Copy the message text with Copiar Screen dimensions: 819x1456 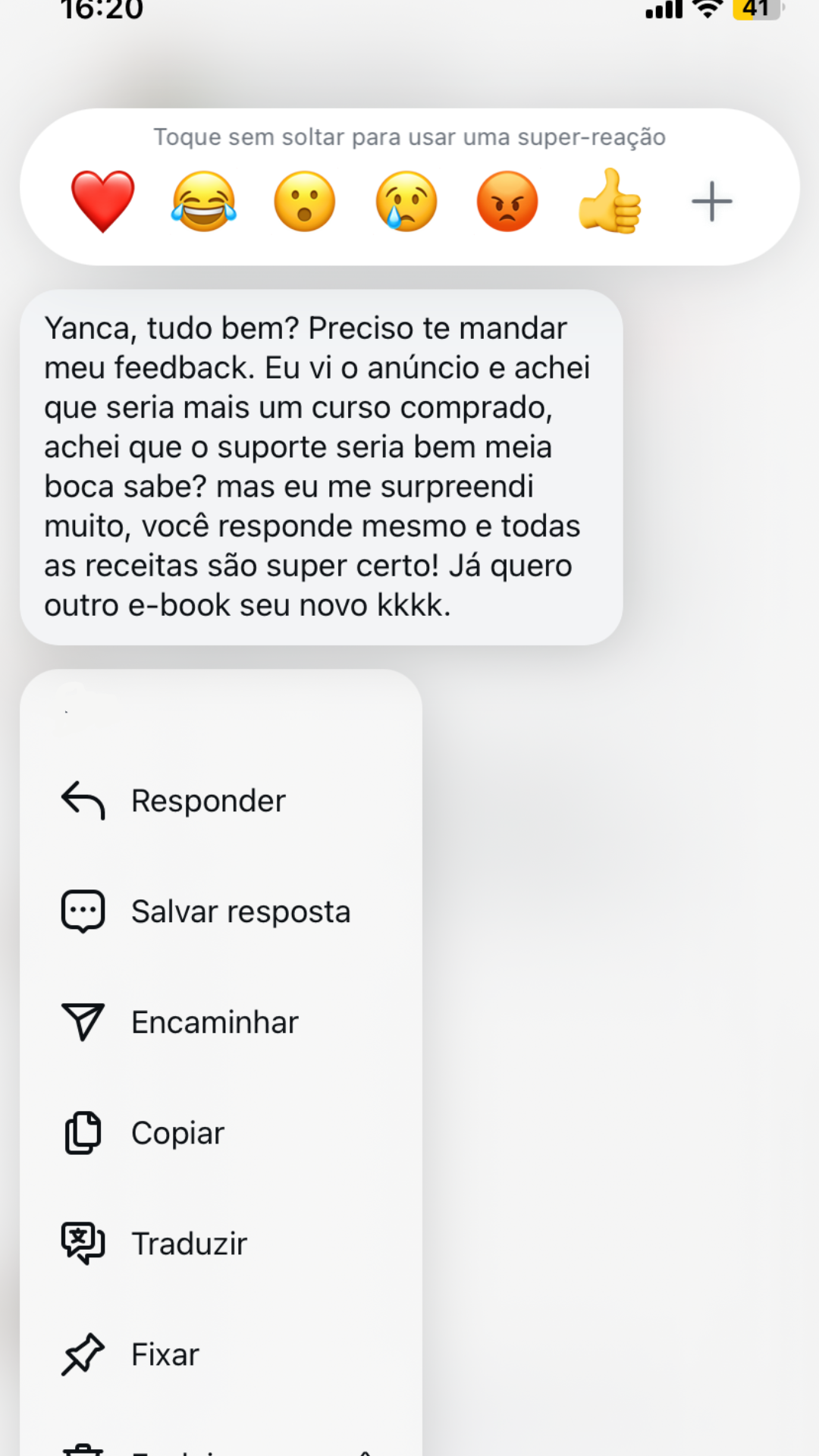[177, 1133]
